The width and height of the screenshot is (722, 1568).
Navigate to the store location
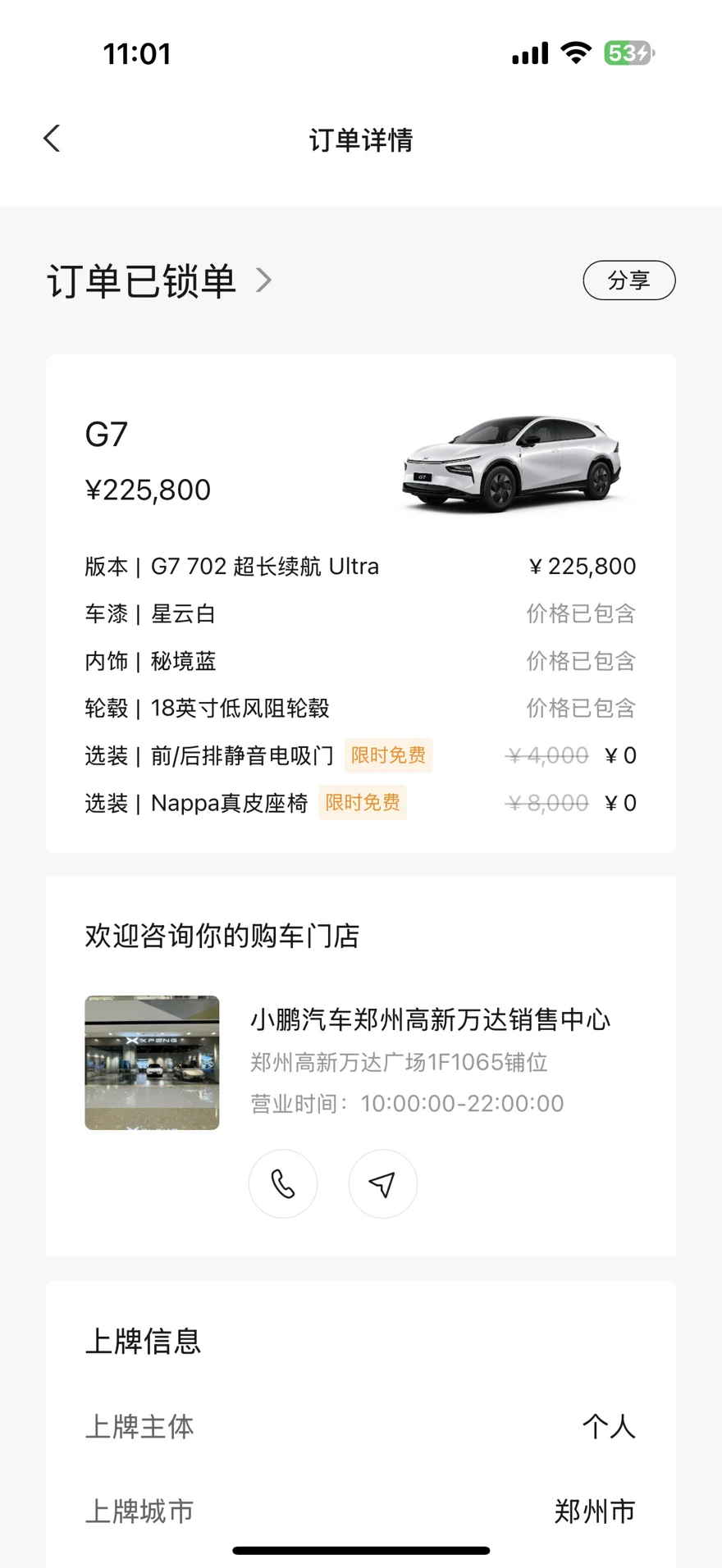click(x=383, y=1183)
